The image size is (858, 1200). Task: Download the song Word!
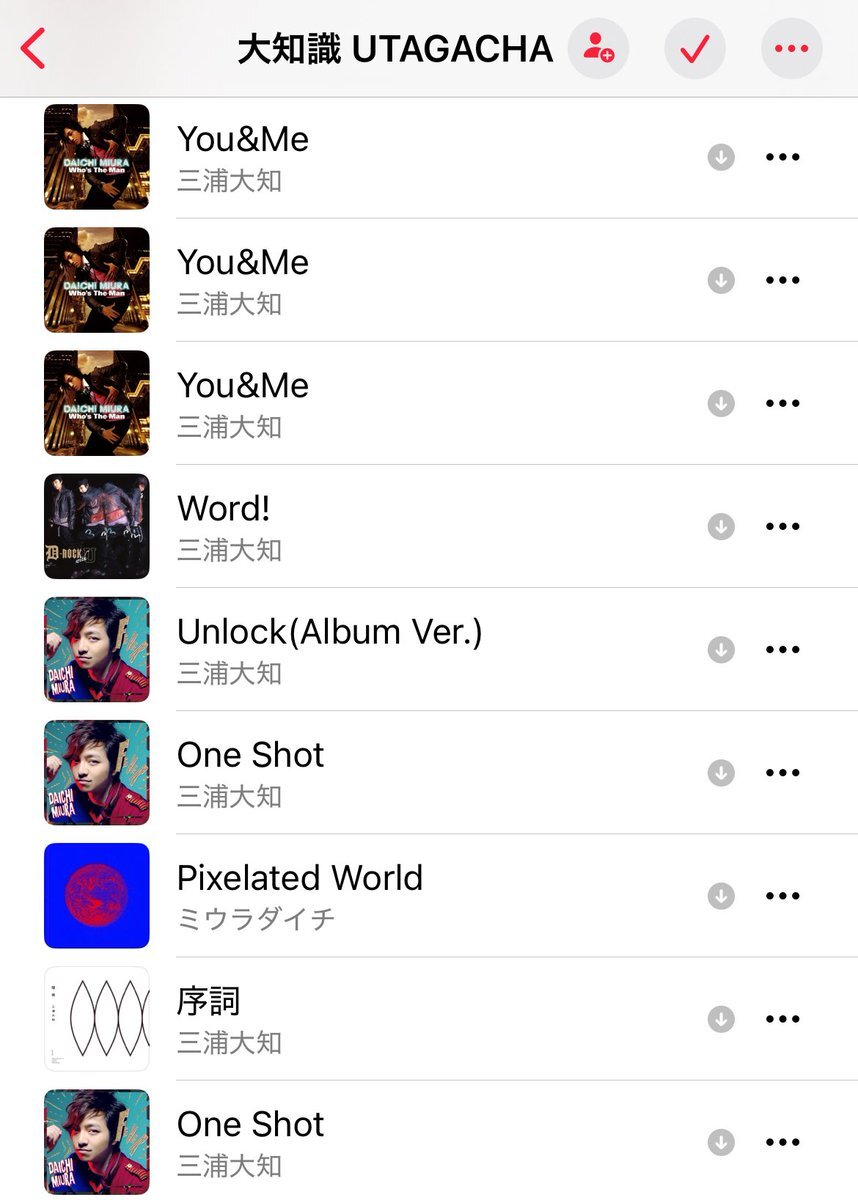(x=721, y=526)
